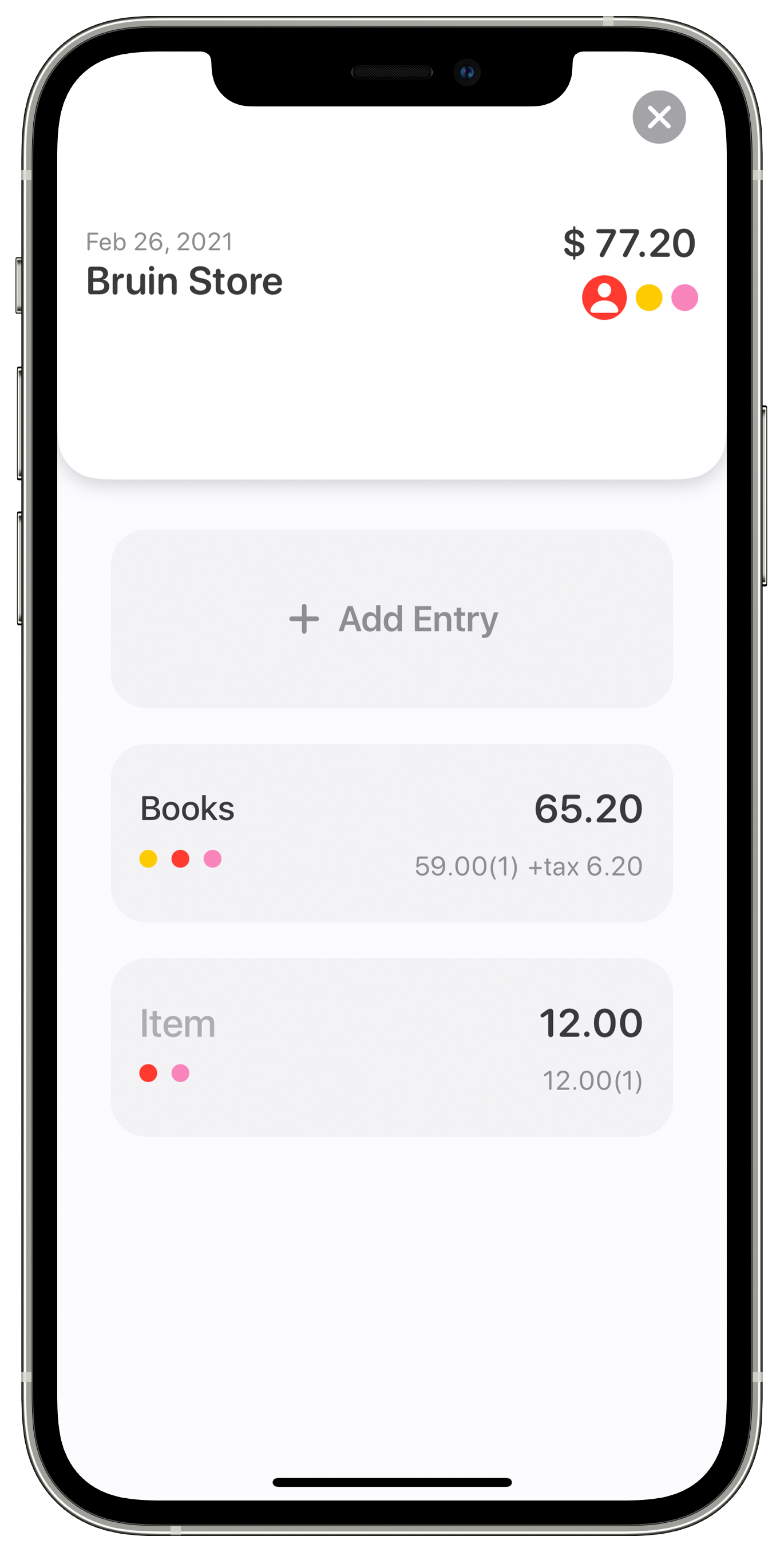Open the 12.00 Item entry
784x1552 pixels.
pos(391,1047)
